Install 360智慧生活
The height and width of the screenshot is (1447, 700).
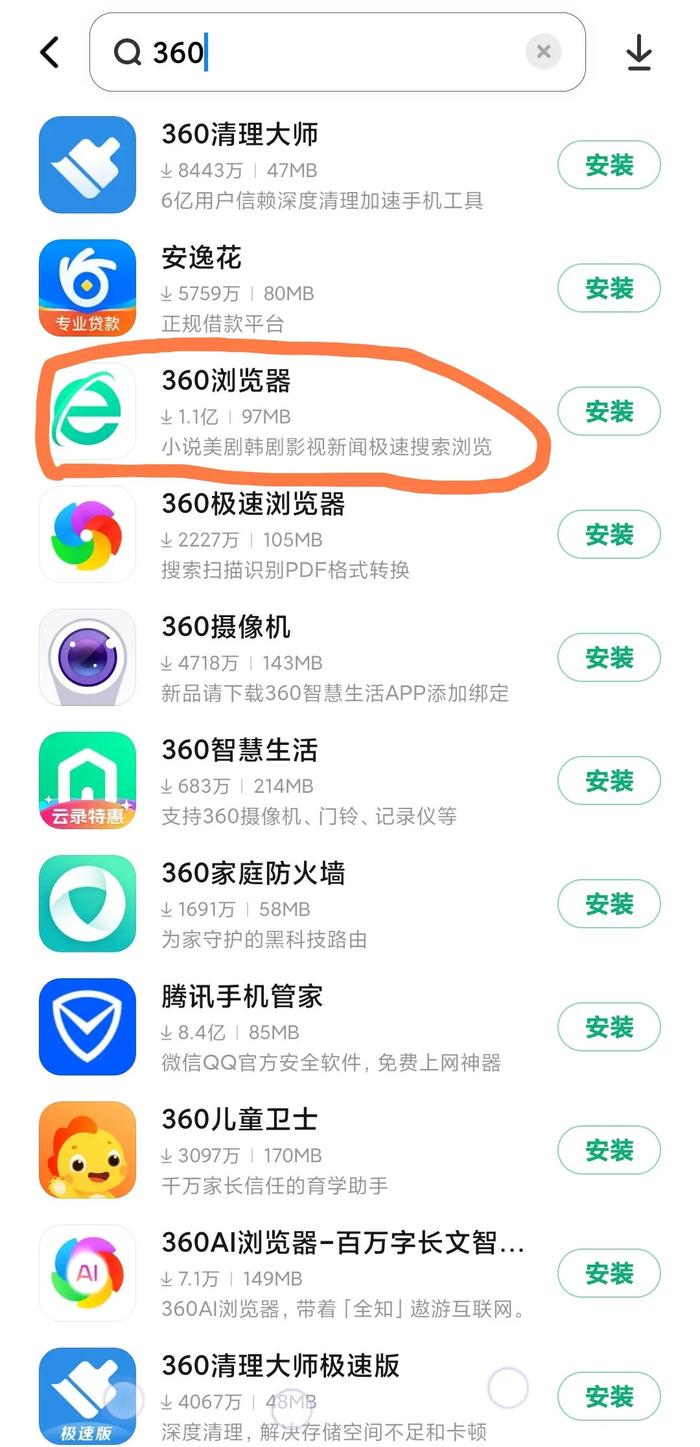(609, 781)
